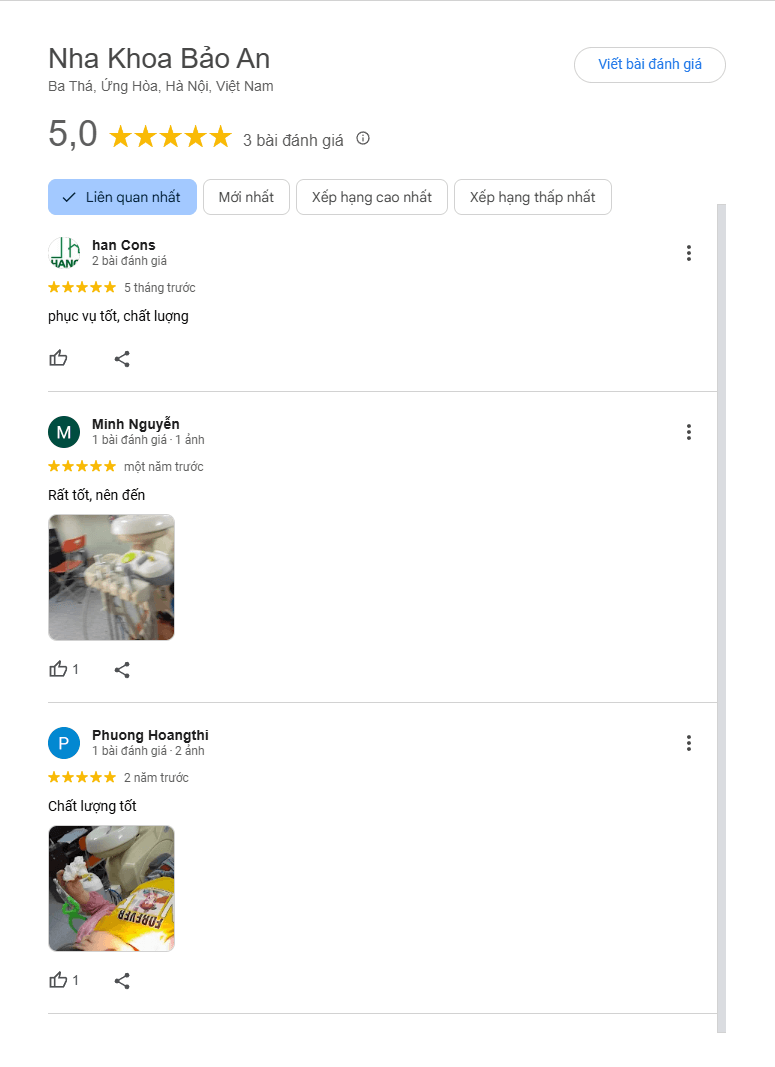The width and height of the screenshot is (775, 1067).
Task: Open overflow menu on Phuong Hoangthi review
Action: point(689,743)
